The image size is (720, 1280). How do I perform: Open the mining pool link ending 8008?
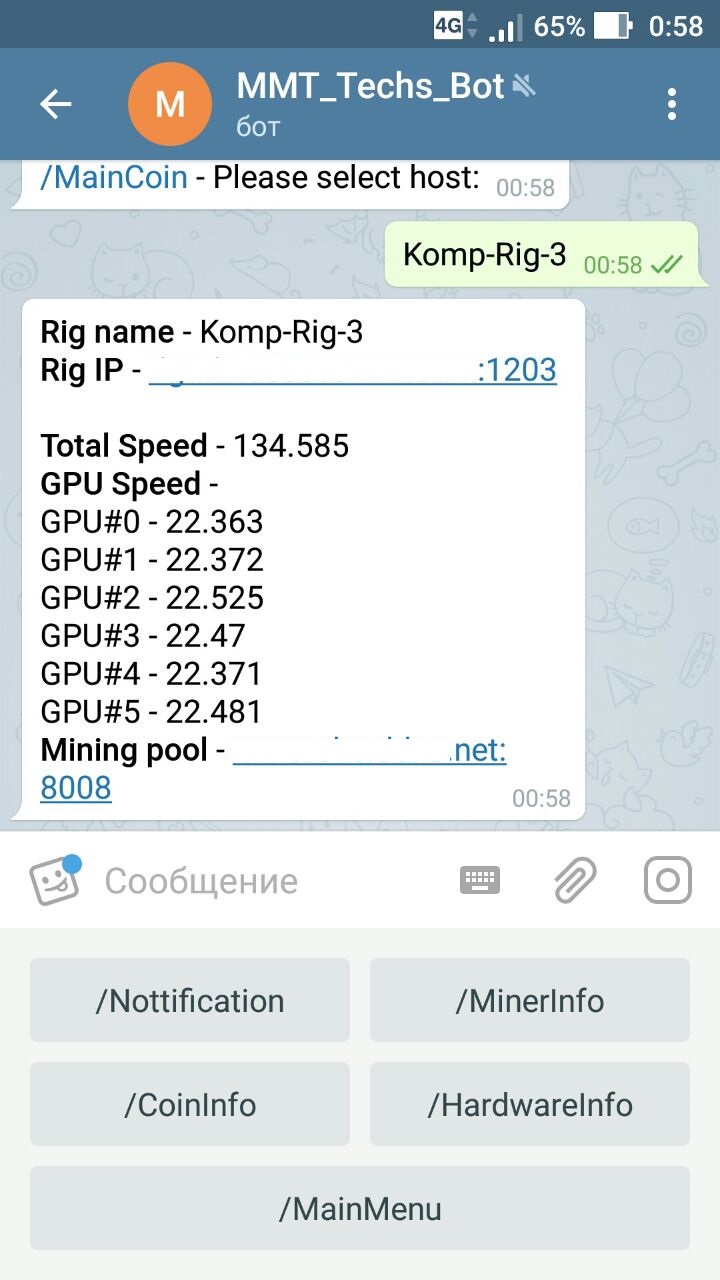[273, 769]
